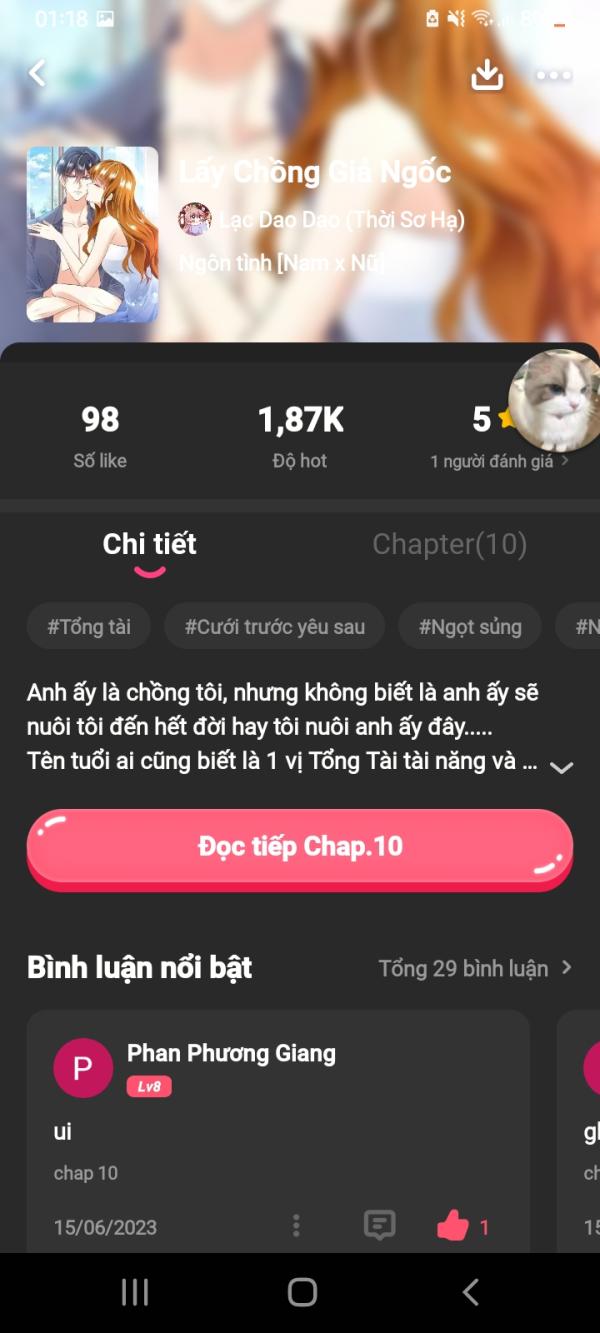This screenshot has width=600, height=1333.
Task: Expand the full comic description
Action: 562,767
